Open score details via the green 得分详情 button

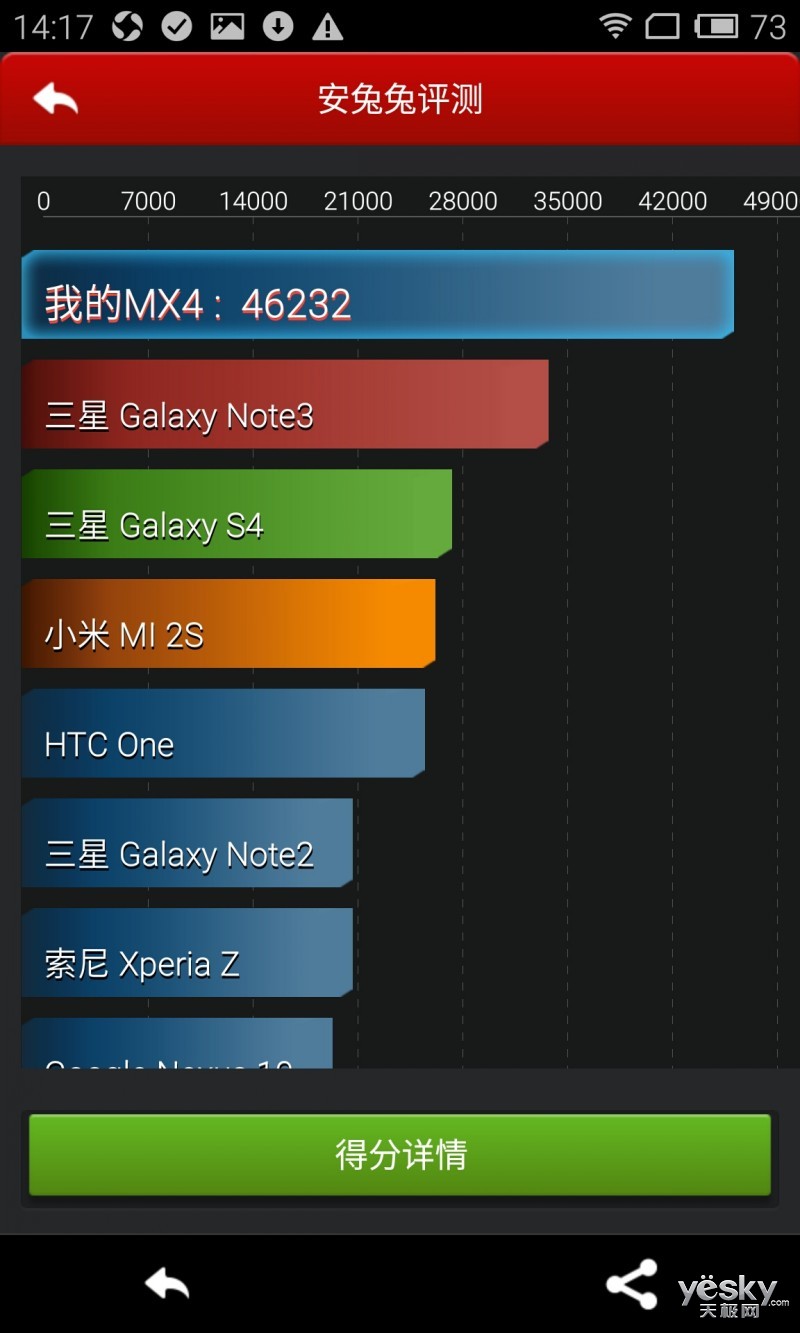(400, 1154)
